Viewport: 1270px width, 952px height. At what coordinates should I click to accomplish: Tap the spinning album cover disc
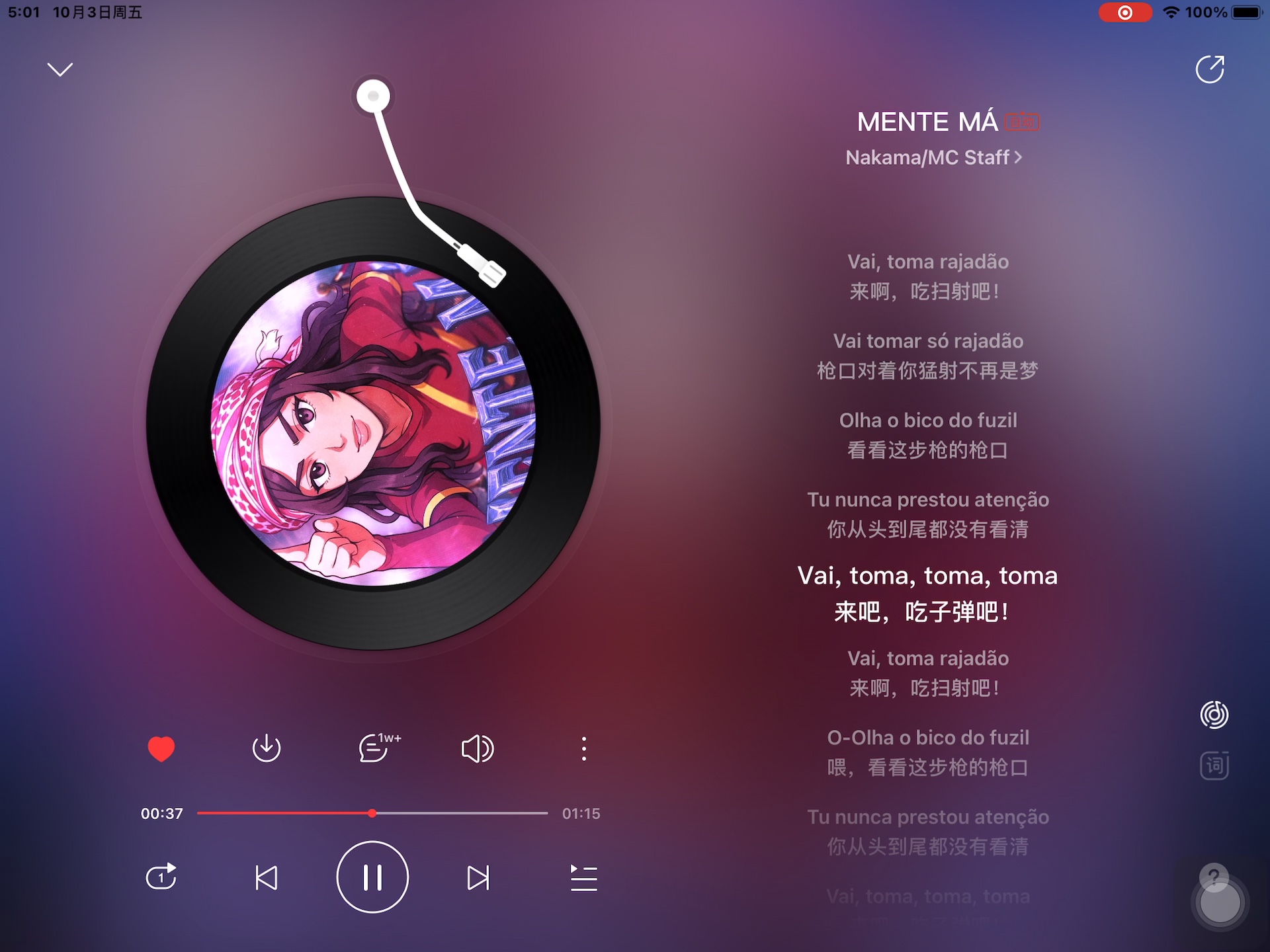[373, 423]
